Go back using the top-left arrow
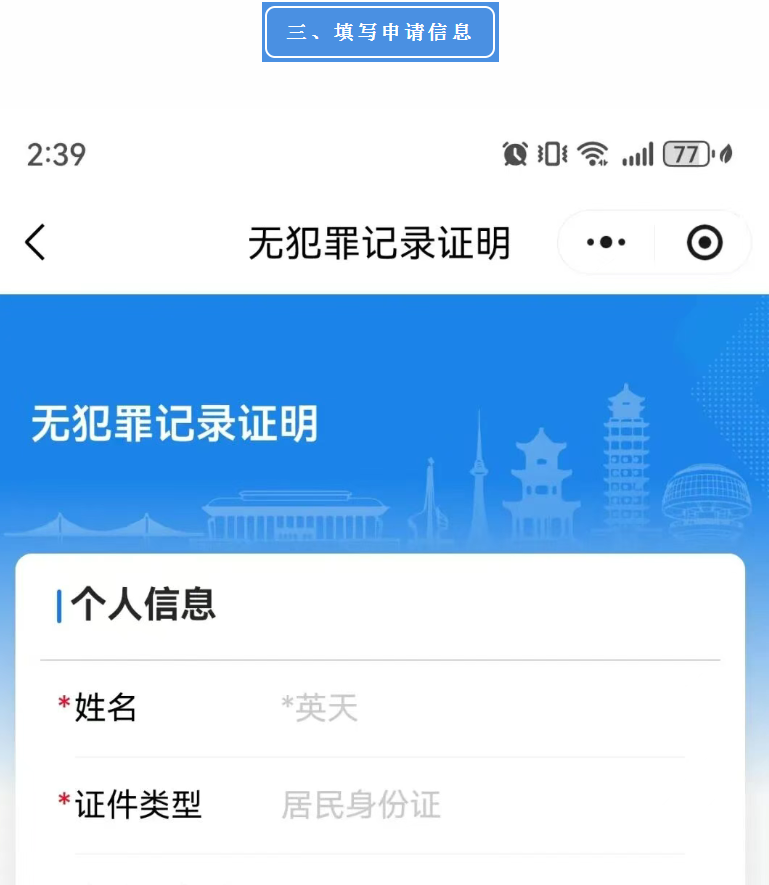Screen dimensions: 769x885 pyautogui.click(x=36, y=242)
